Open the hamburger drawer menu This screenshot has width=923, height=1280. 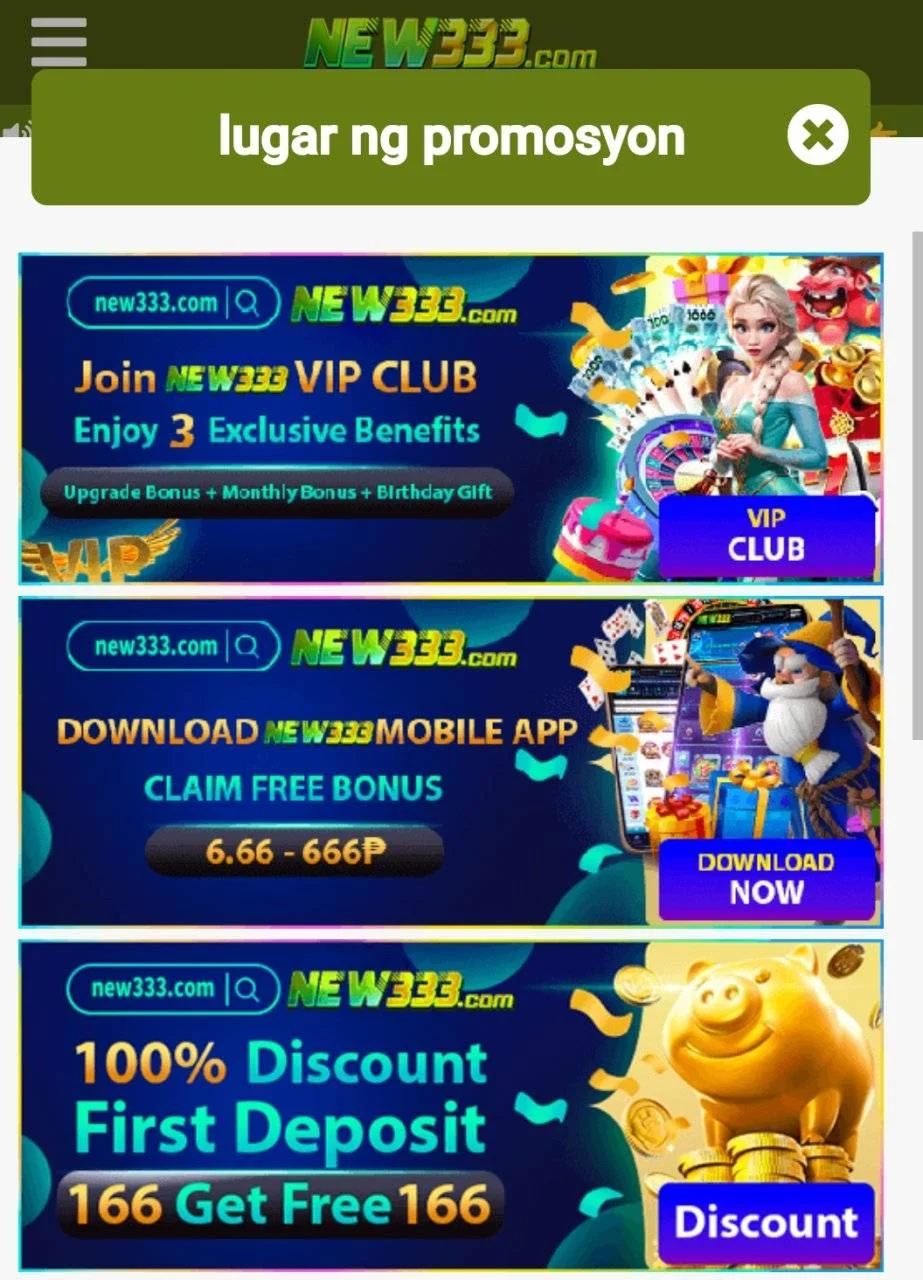pos(58,41)
